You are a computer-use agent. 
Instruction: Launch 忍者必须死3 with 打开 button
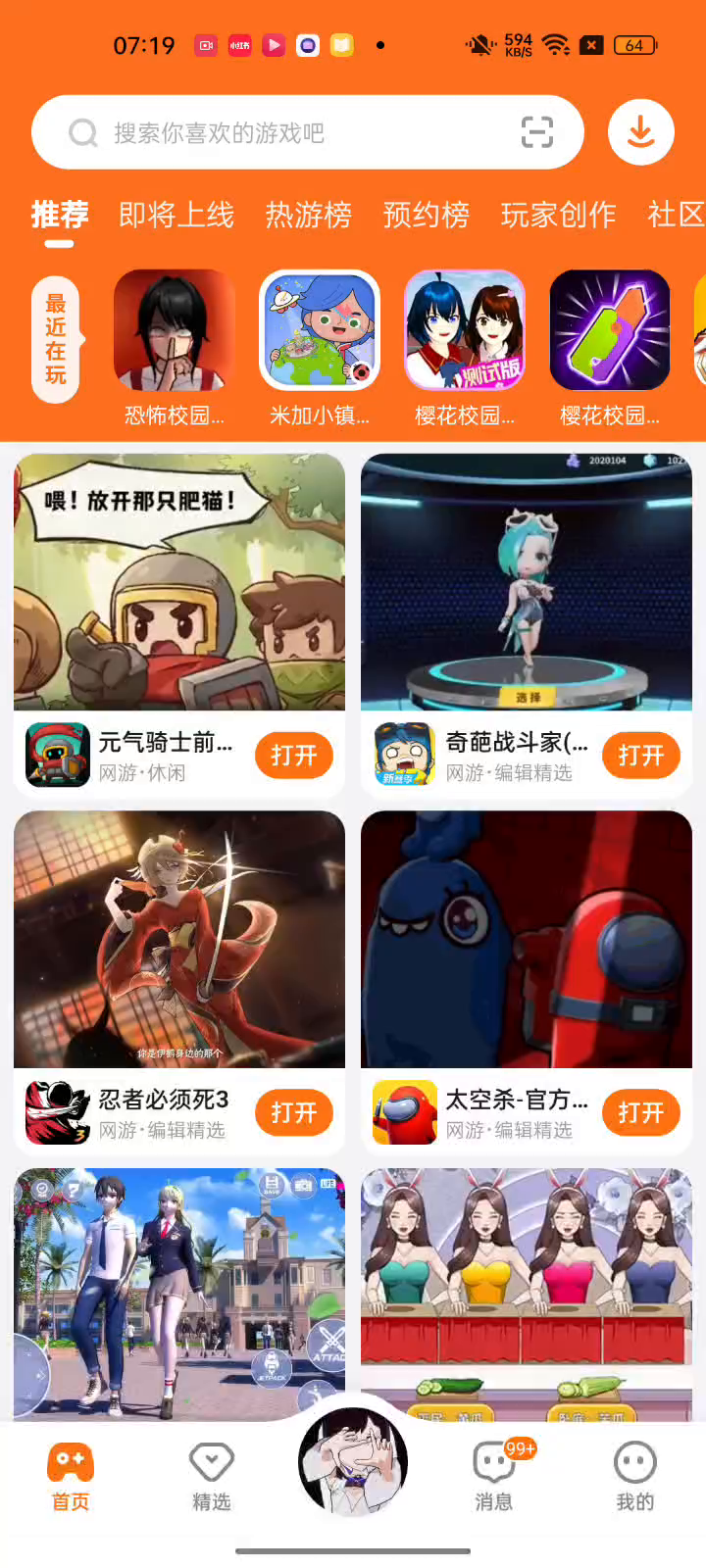click(294, 1112)
